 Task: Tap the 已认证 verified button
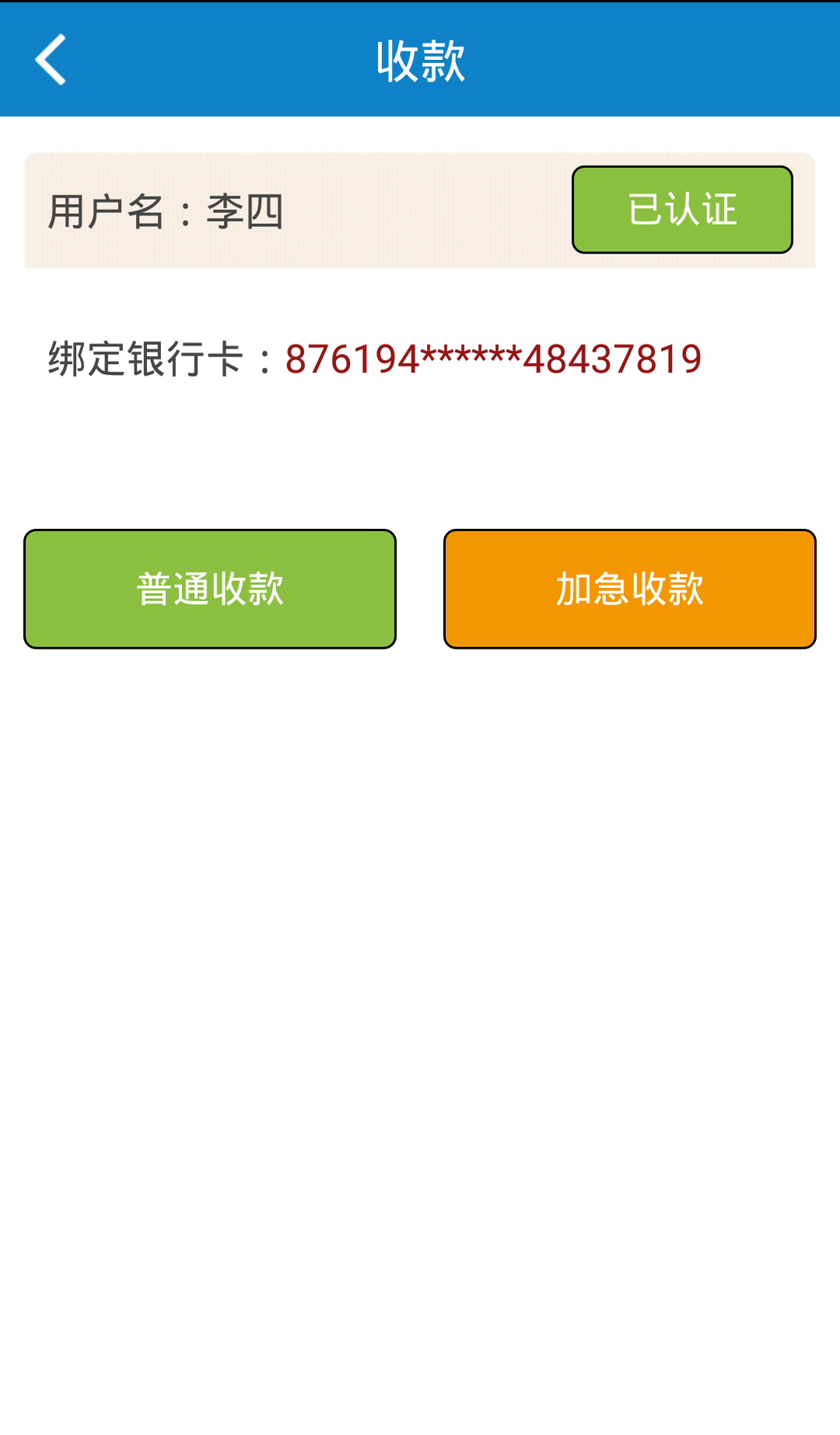[682, 210]
